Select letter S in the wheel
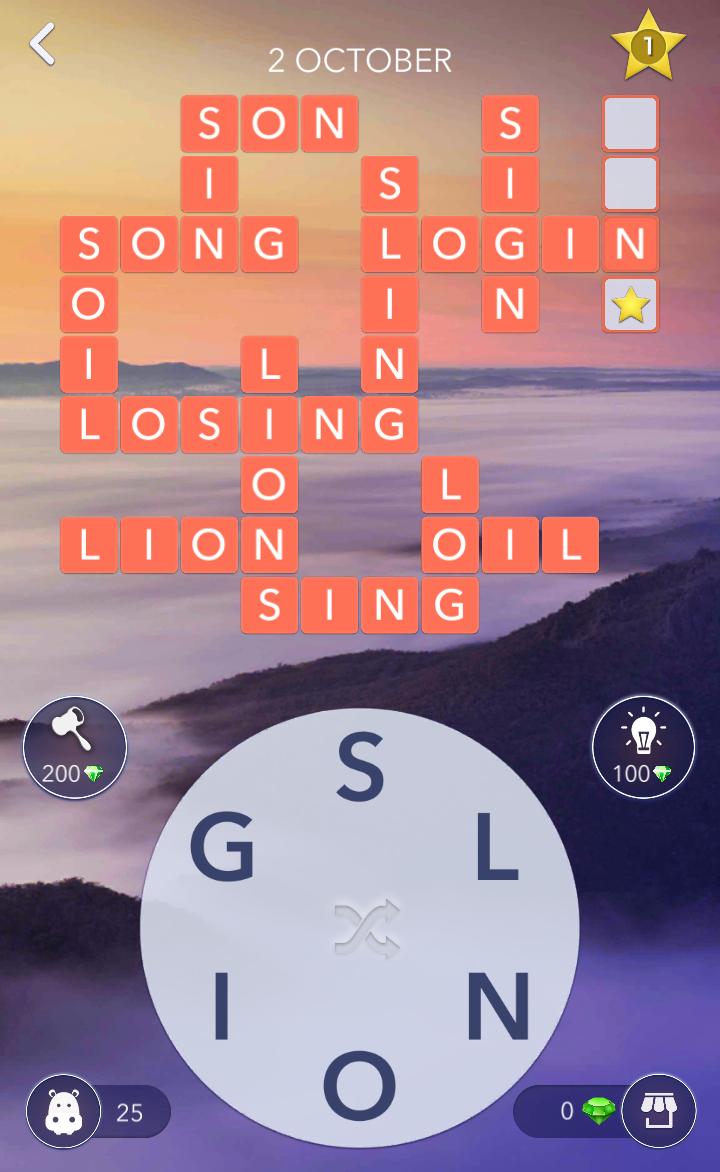Viewport: 720px width, 1172px height. click(x=359, y=767)
